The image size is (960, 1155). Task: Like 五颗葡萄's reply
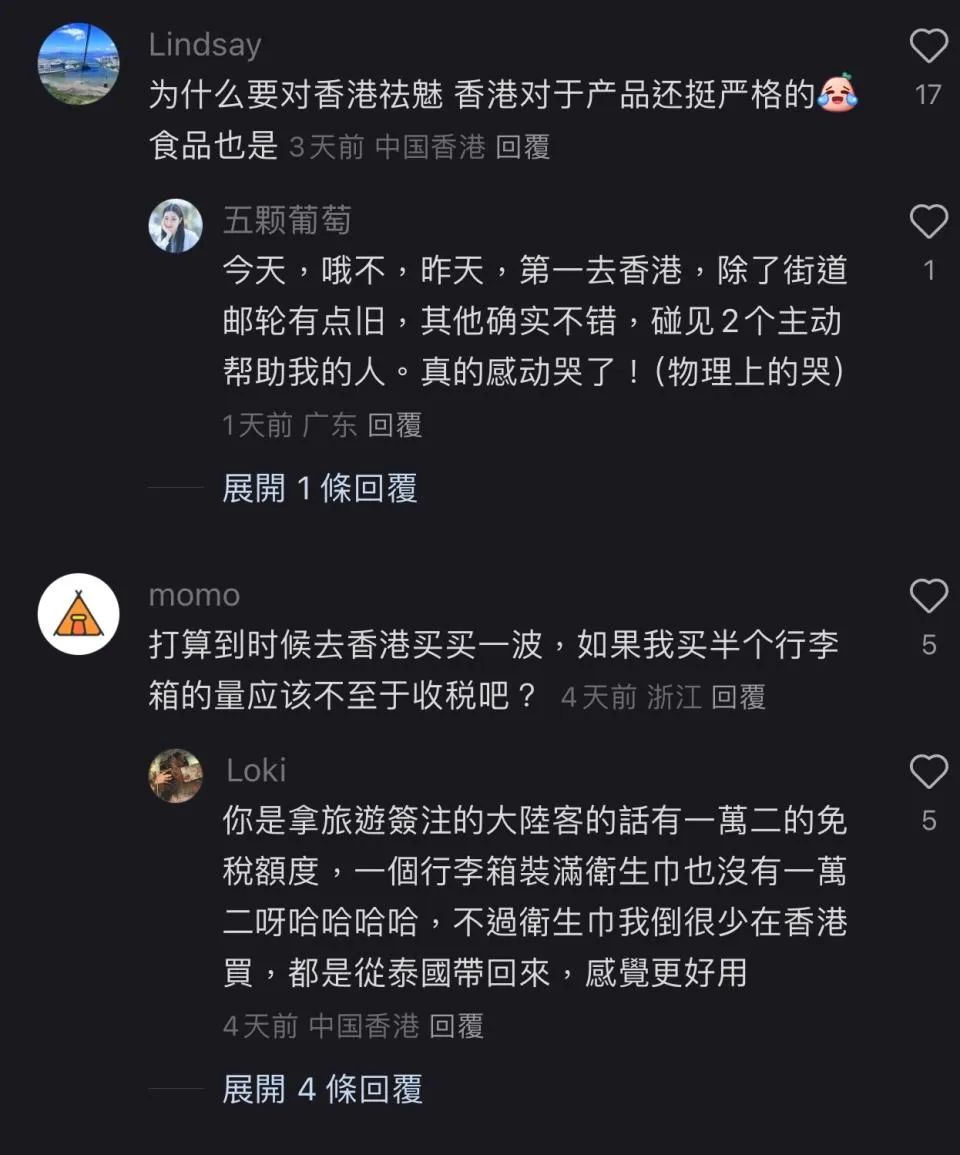point(928,221)
